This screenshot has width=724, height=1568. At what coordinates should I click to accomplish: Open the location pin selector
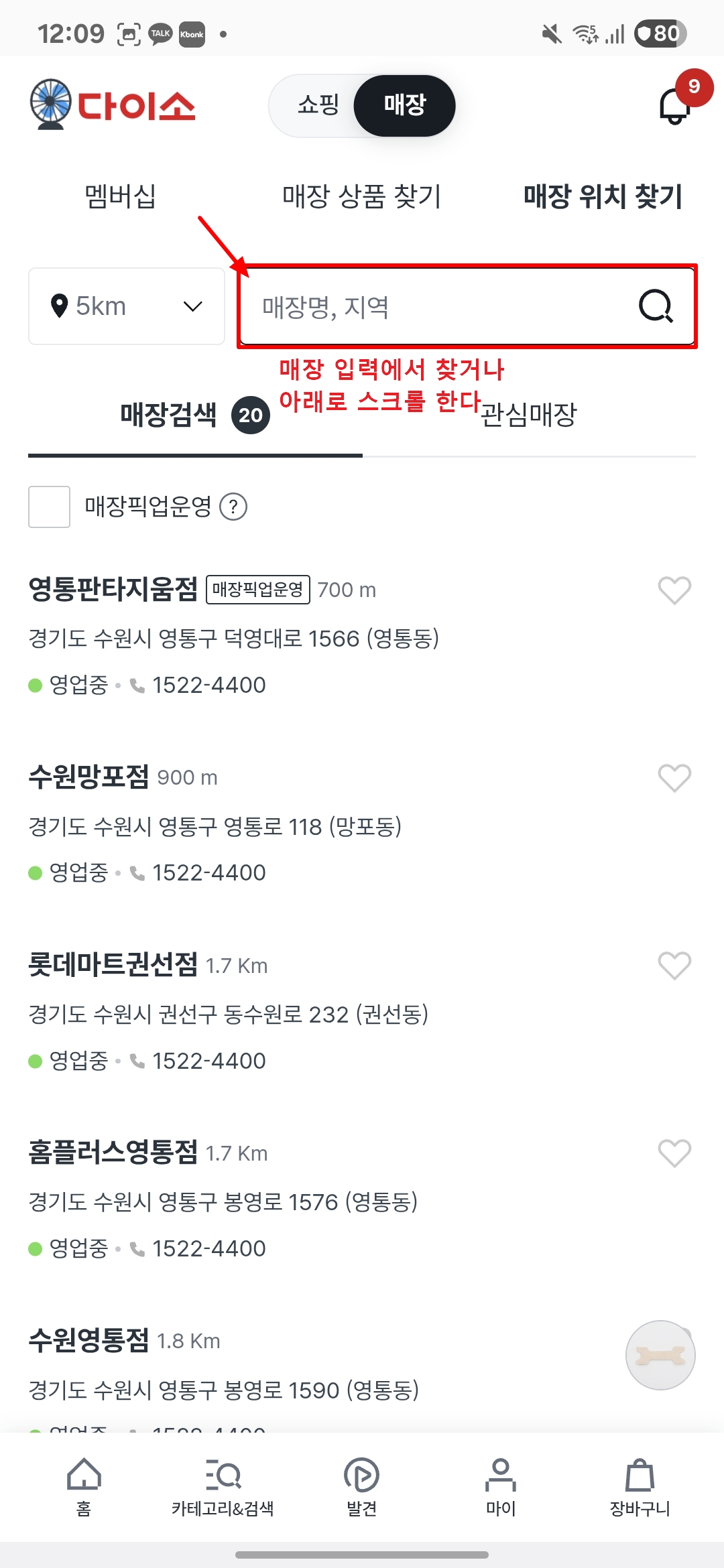[61, 306]
